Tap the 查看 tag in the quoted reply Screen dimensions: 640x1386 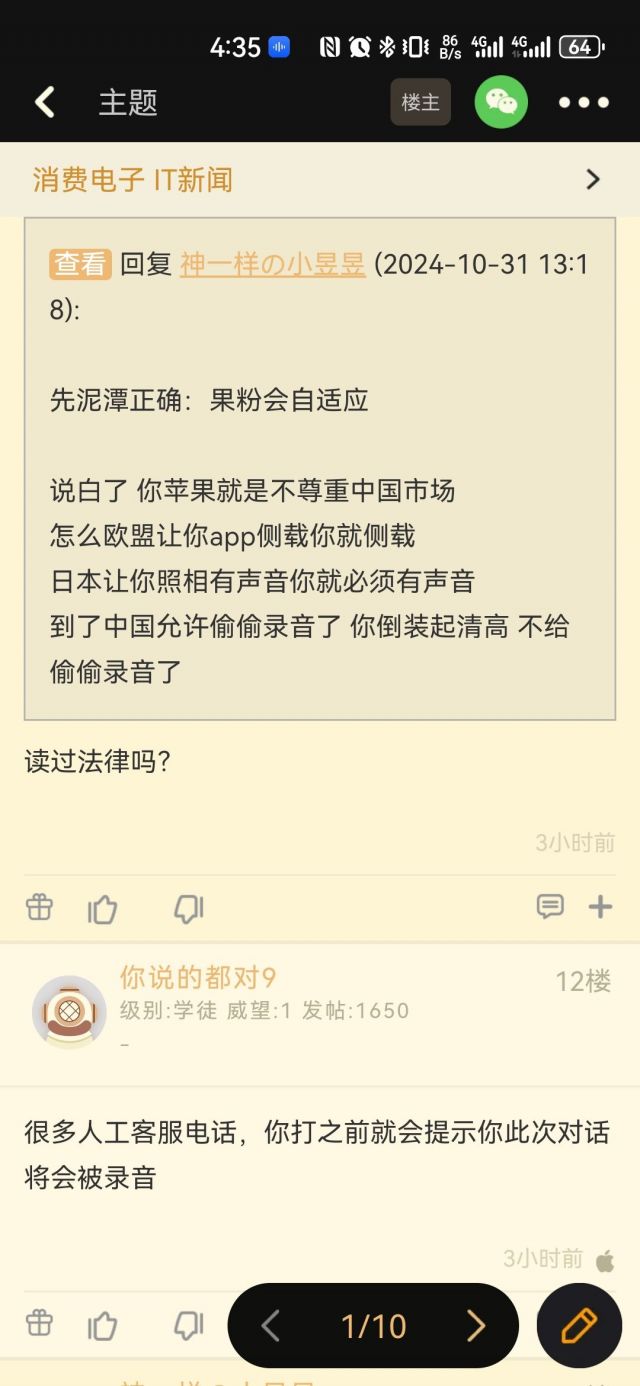(x=79, y=265)
